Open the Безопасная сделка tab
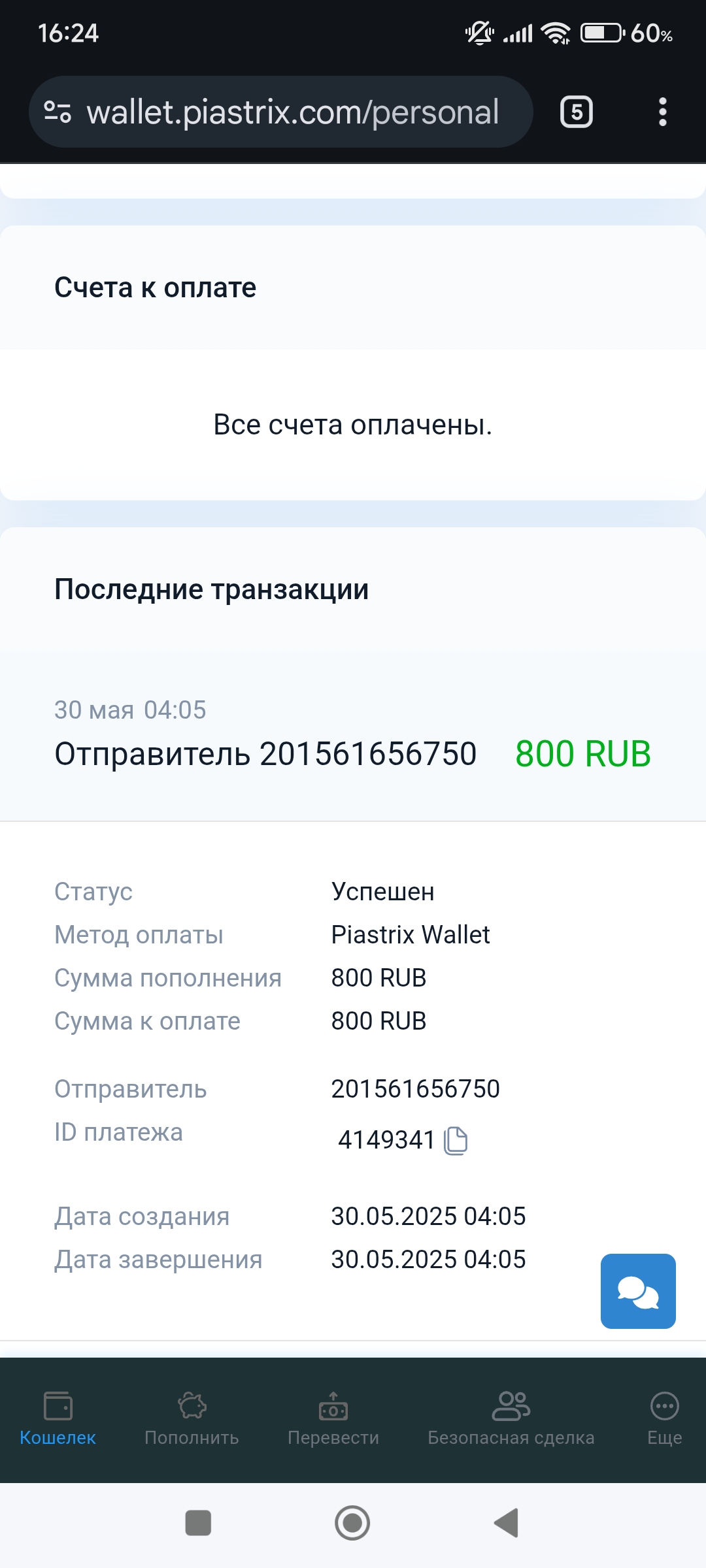 click(511, 1419)
